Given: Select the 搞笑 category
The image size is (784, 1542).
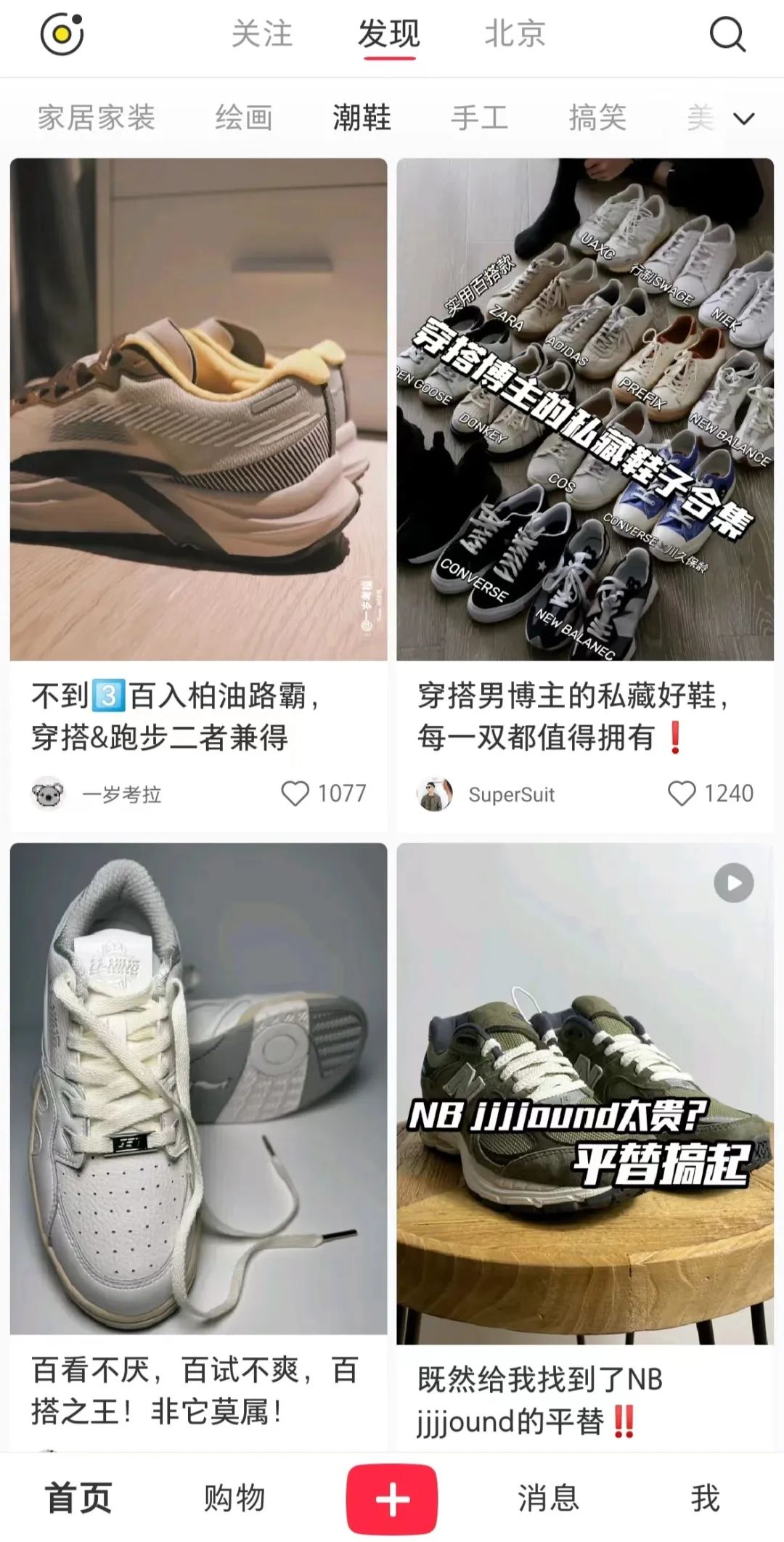Looking at the screenshot, I should pyautogui.click(x=597, y=118).
